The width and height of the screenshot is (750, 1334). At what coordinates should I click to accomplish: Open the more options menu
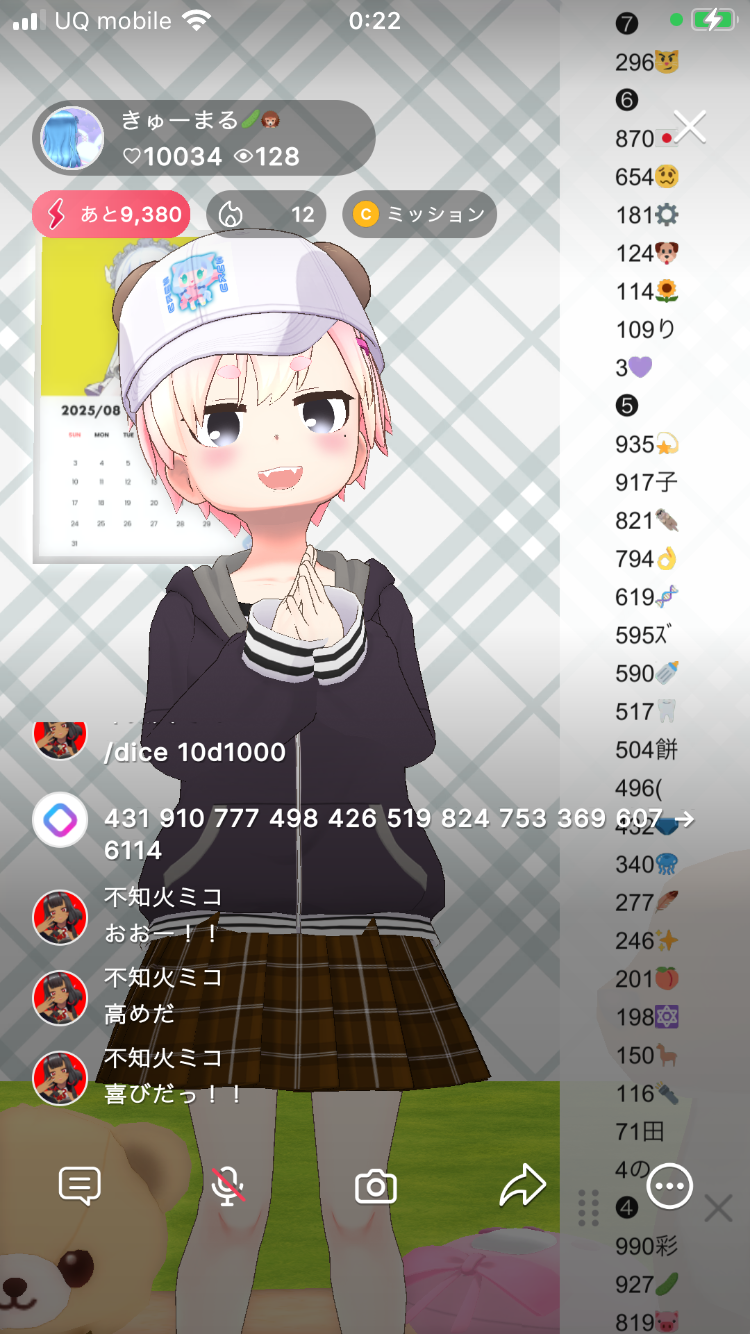(669, 1187)
